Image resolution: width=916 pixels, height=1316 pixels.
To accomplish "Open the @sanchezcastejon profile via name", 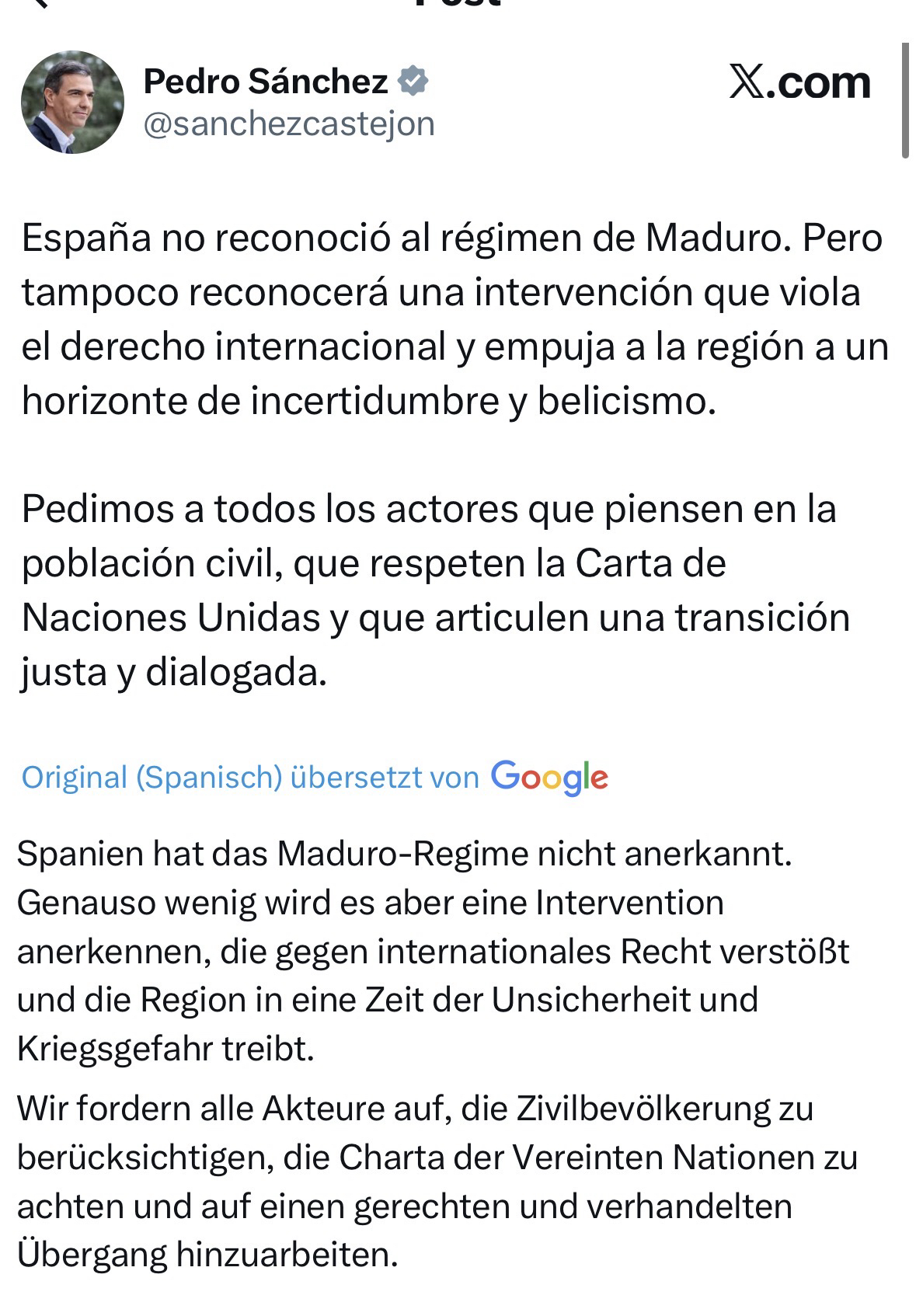I will [x=265, y=81].
